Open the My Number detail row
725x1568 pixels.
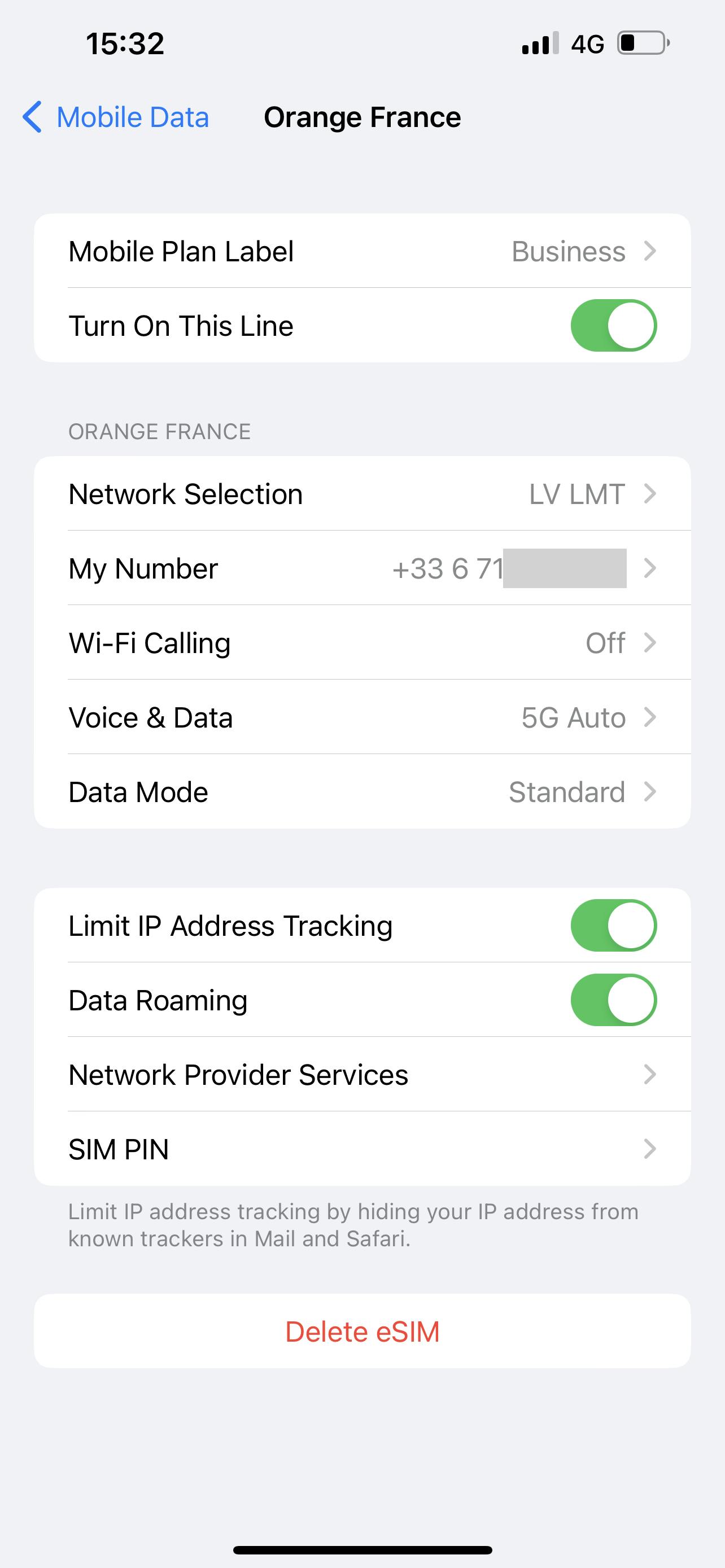362,568
